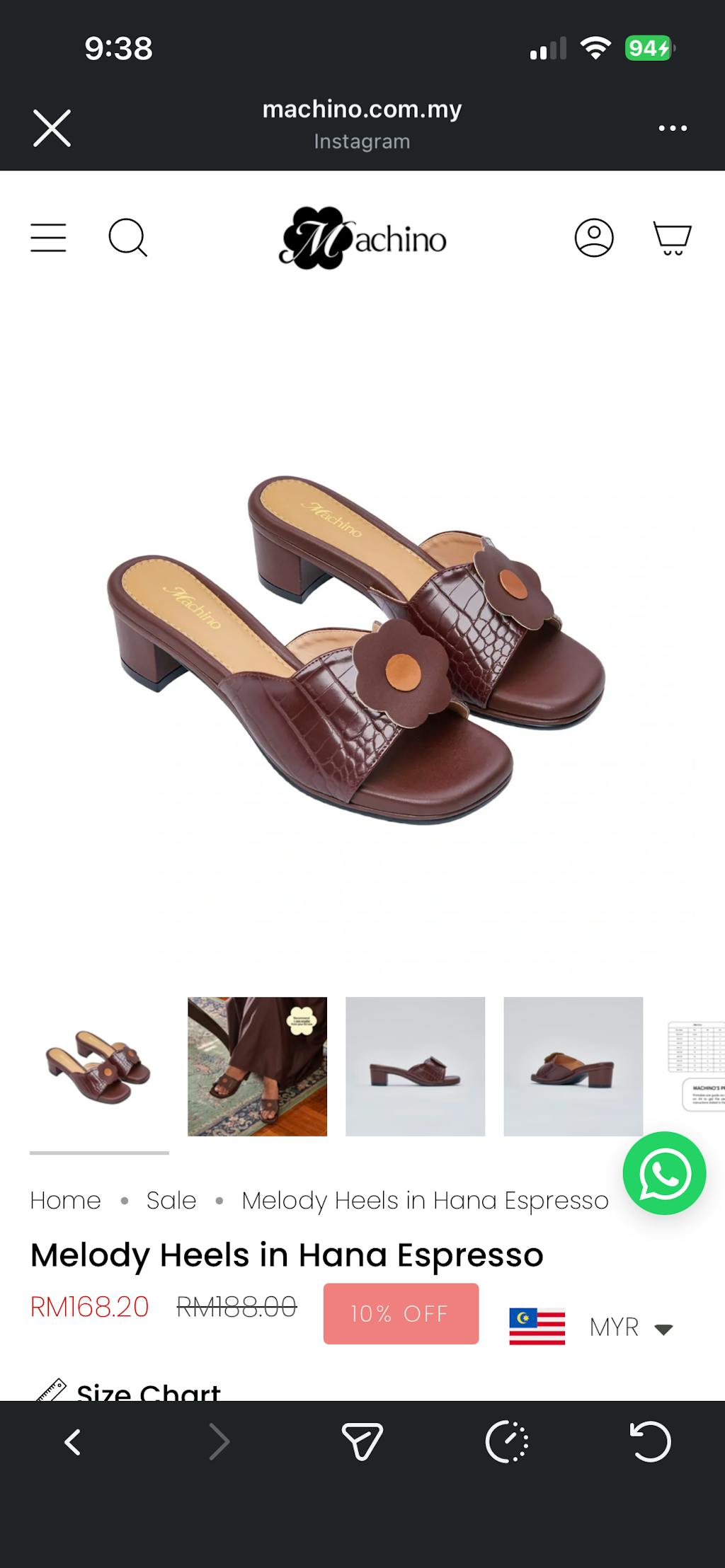Open the account profile icon
This screenshot has width=725, height=1568.
point(593,238)
